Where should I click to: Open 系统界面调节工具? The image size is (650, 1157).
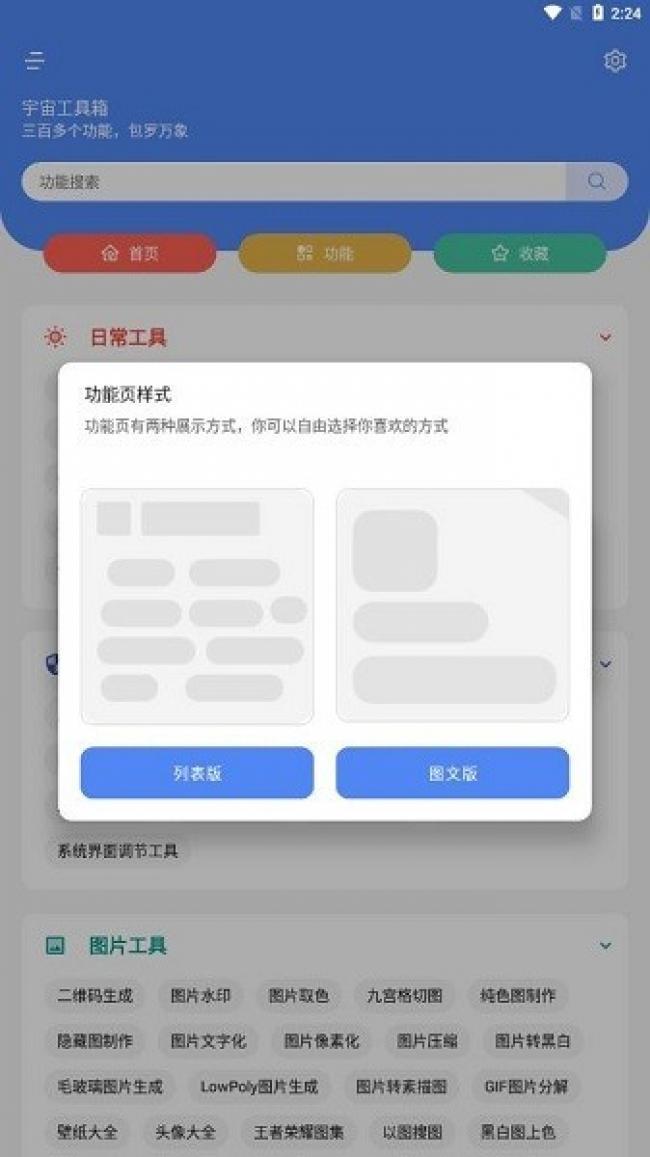(x=117, y=851)
